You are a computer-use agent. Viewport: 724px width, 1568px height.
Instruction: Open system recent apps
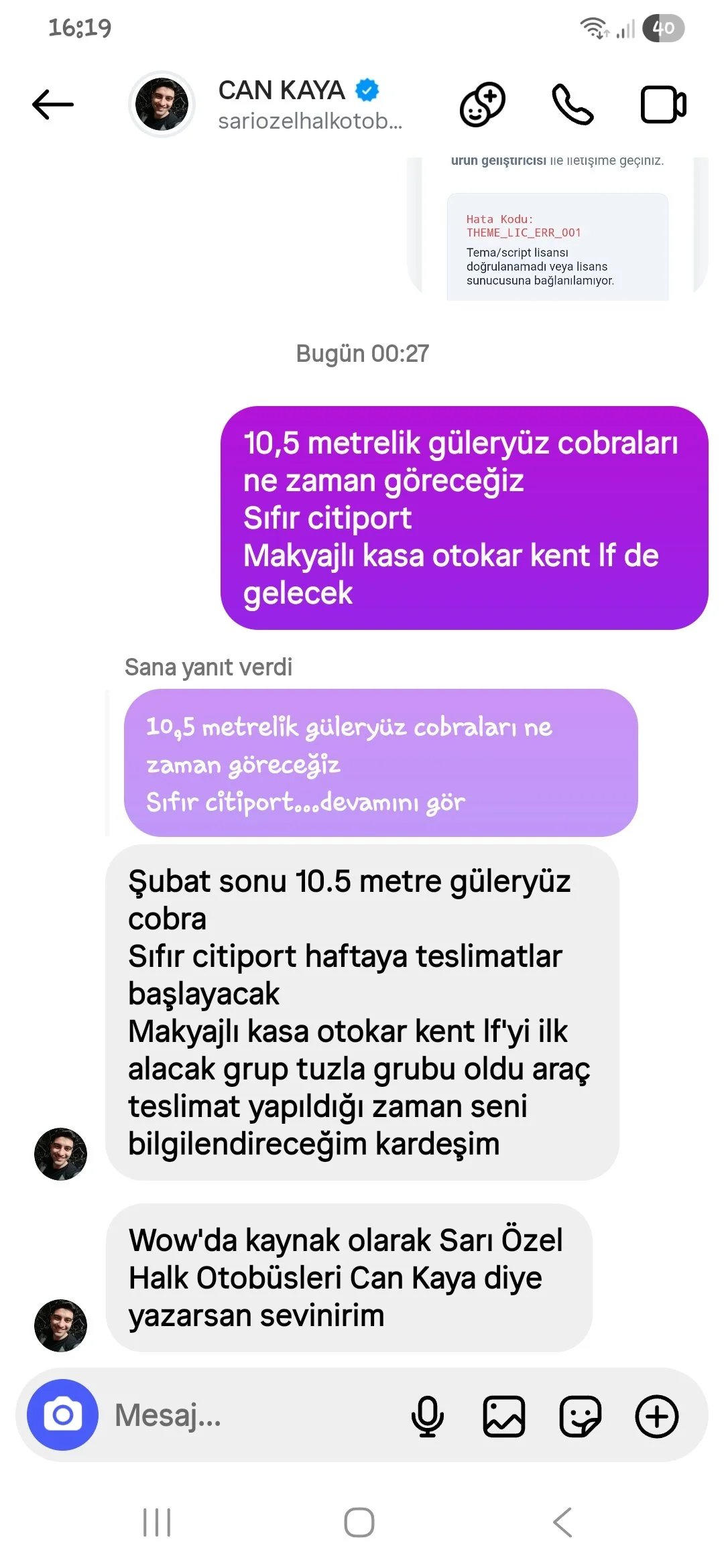click(157, 1522)
